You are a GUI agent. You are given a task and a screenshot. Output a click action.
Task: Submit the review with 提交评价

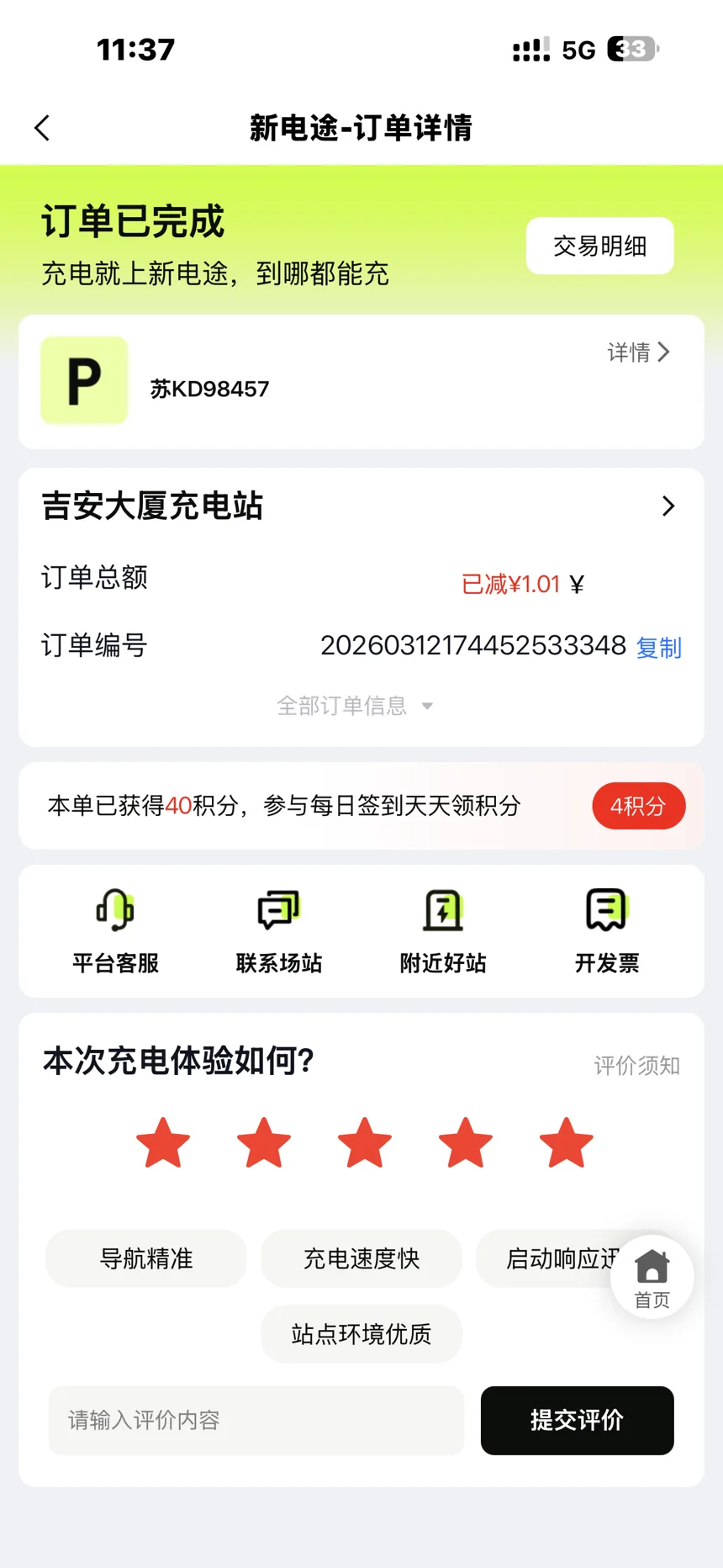[577, 1421]
